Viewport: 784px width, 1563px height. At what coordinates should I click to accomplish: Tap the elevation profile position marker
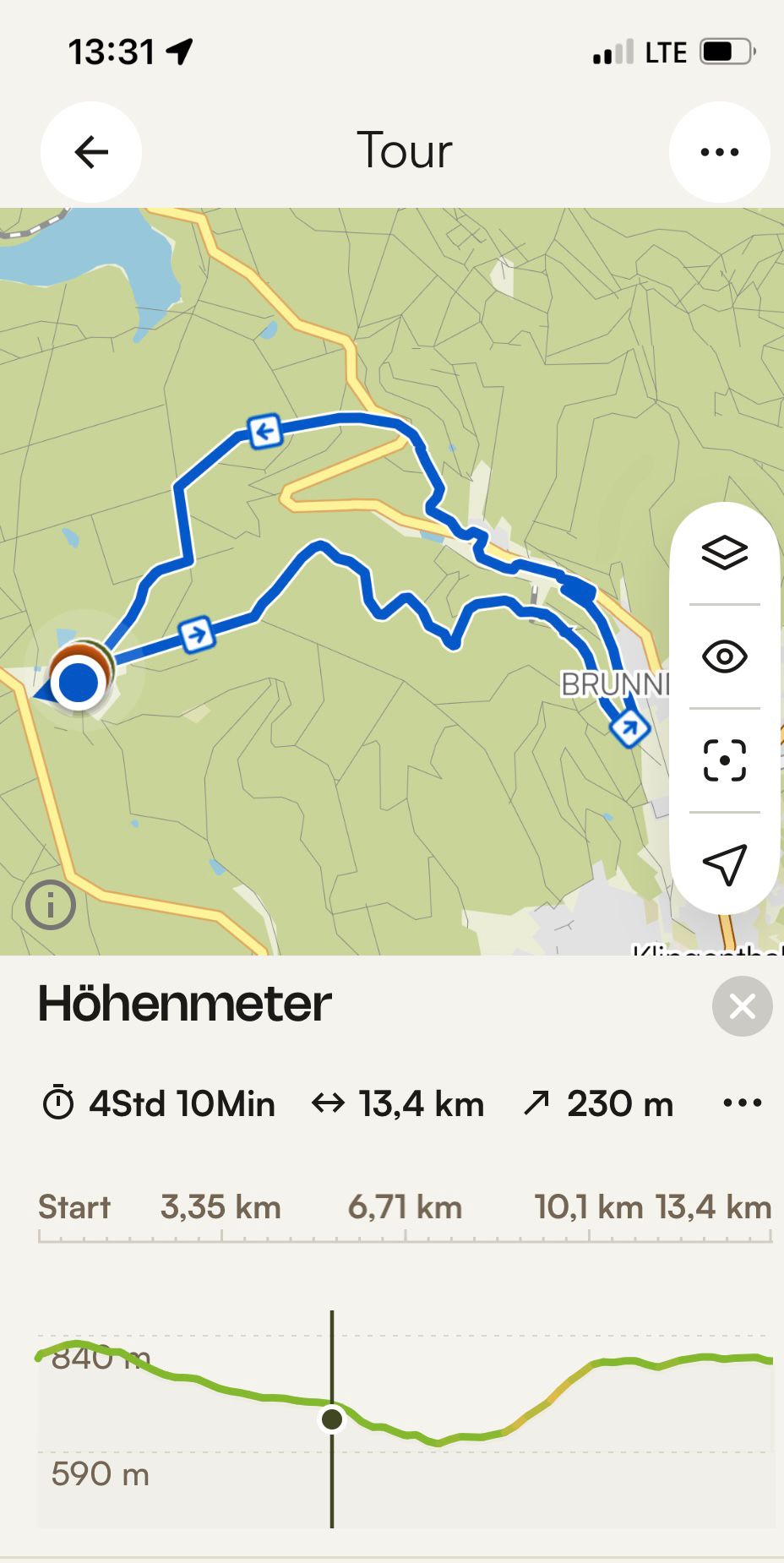[x=332, y=1419]
